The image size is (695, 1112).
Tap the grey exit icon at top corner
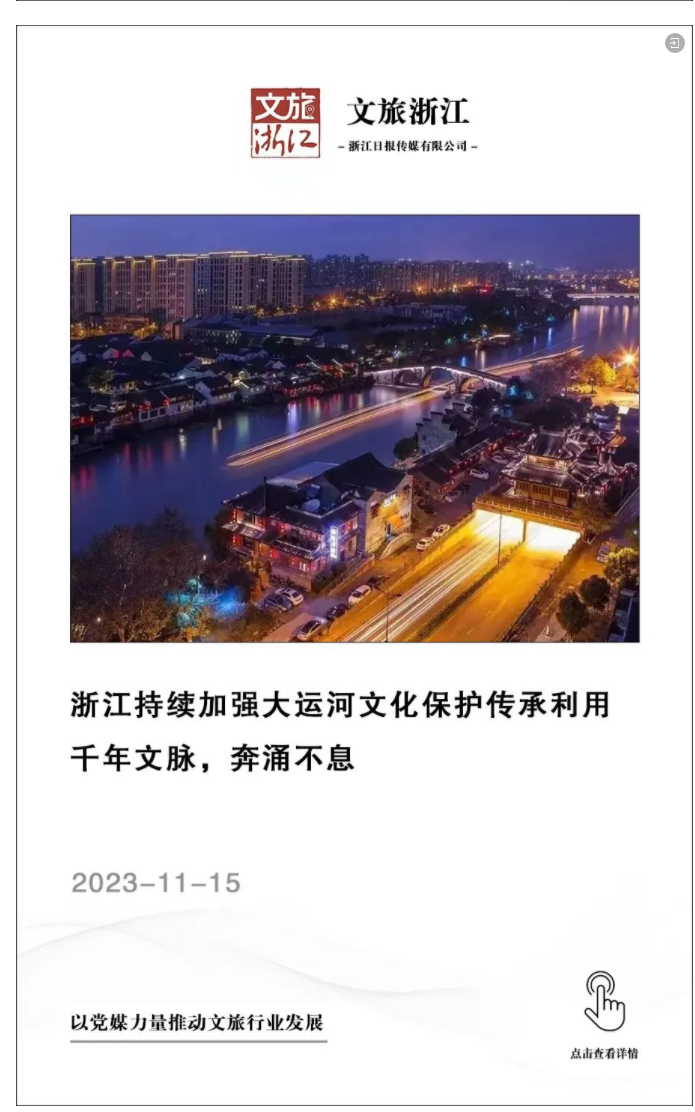point(675,43)
